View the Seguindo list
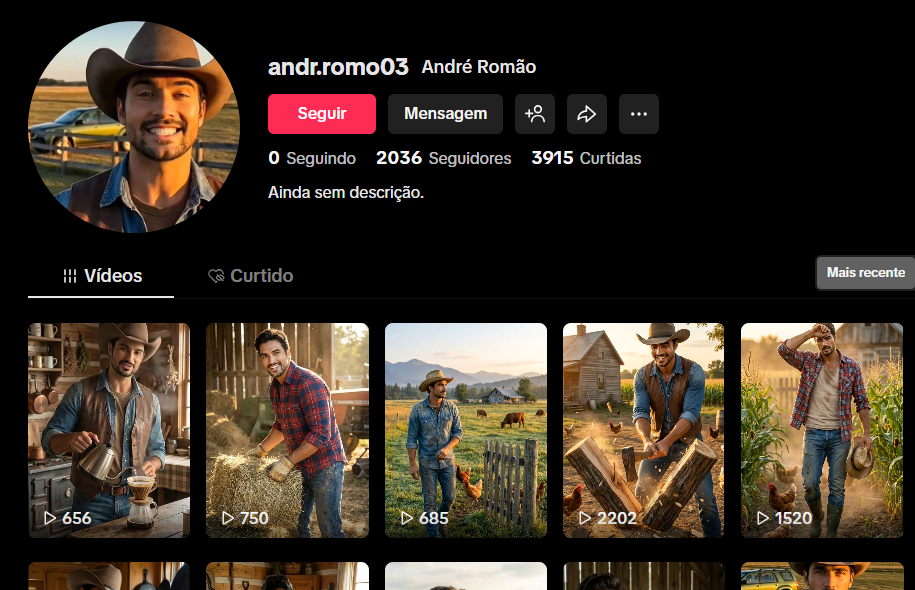 (312, 158)
